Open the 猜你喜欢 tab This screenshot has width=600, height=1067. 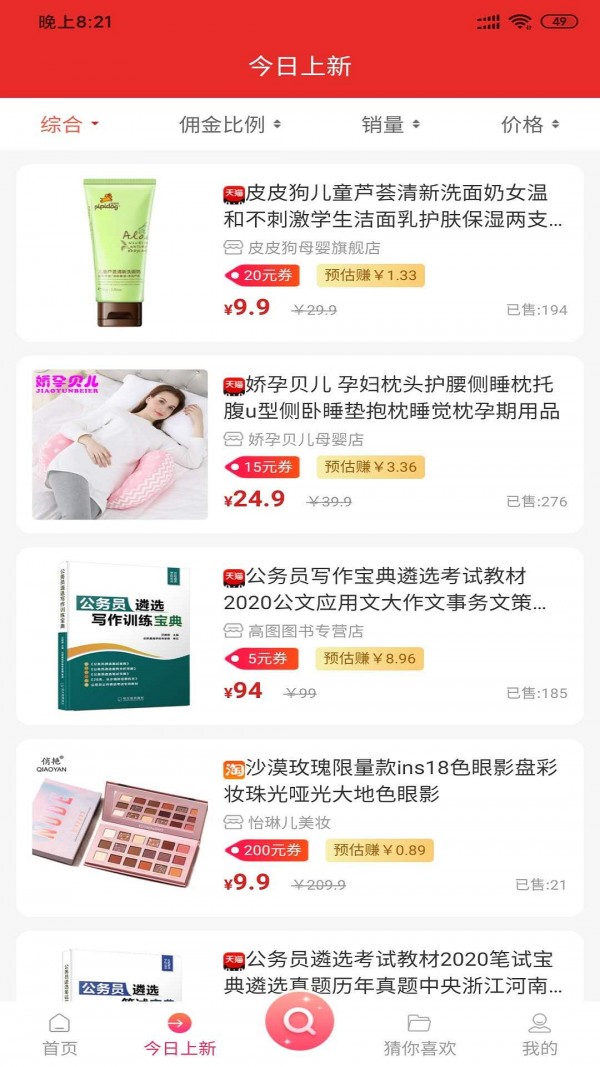420,1035
